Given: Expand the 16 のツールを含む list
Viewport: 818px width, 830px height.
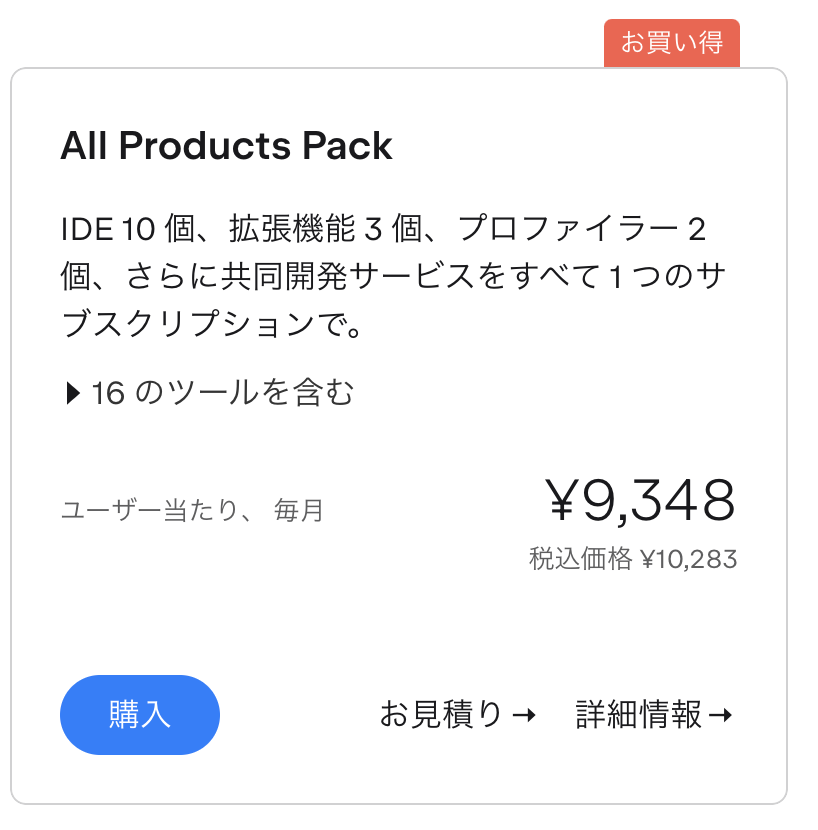Looking at the screenshot, I should 210,393.
